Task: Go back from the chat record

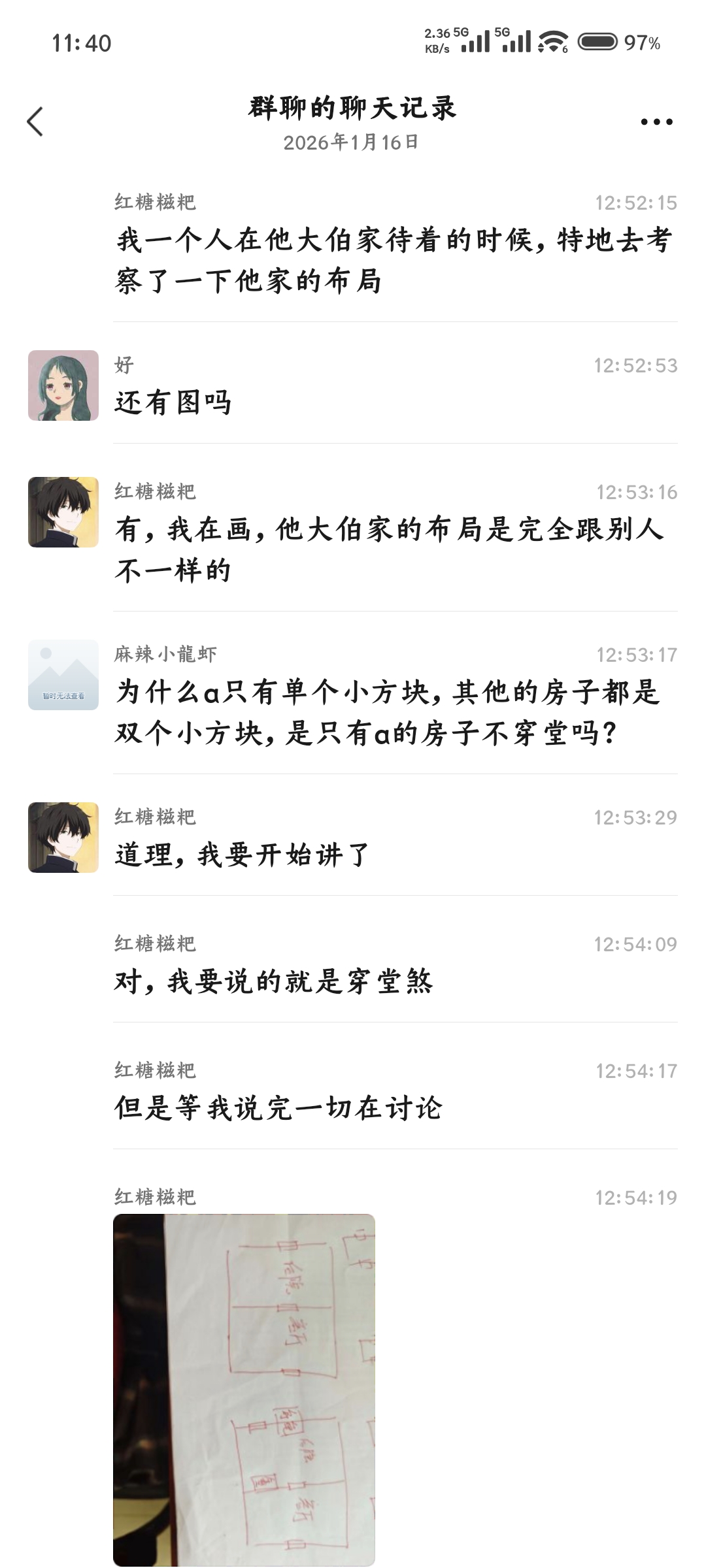Action: 35,122
